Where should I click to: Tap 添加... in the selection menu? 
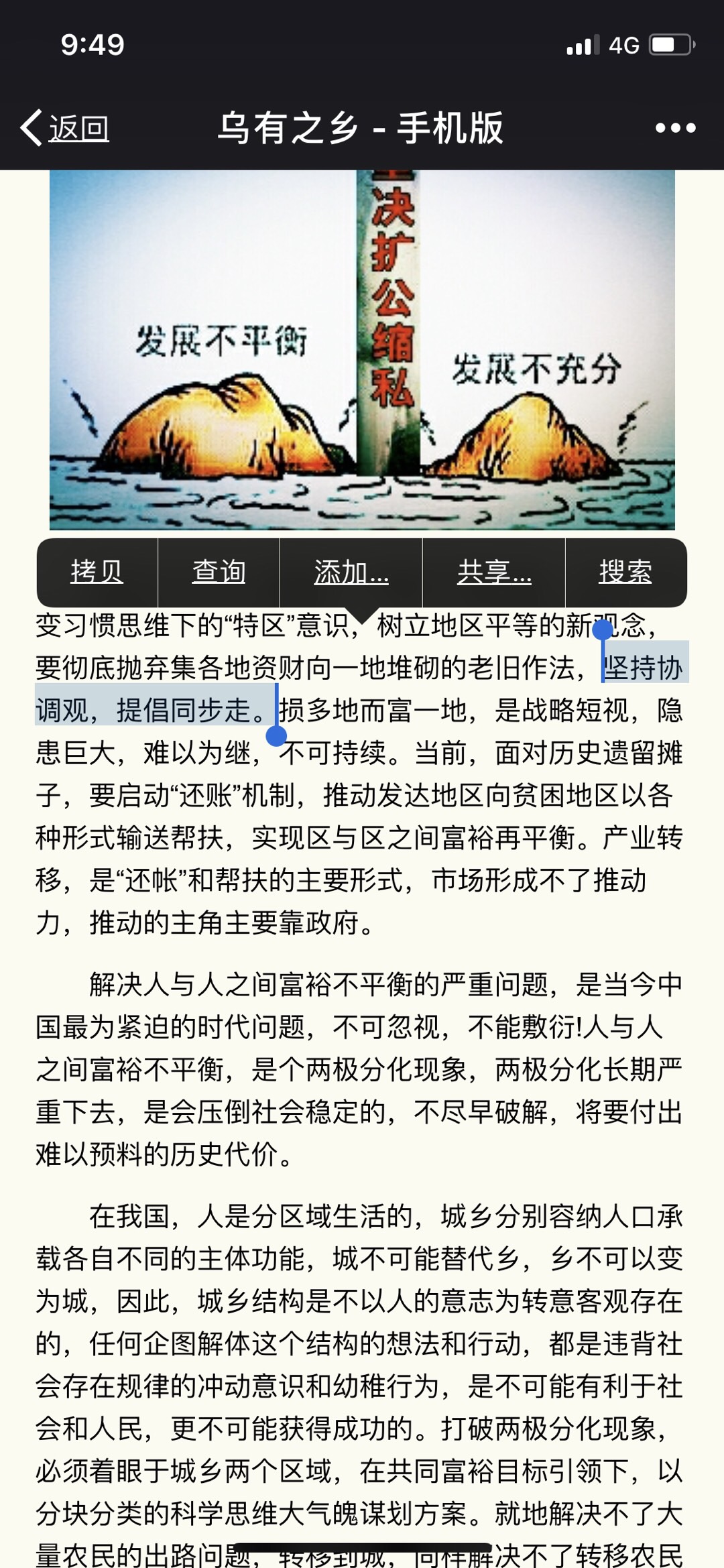point(351,572)
